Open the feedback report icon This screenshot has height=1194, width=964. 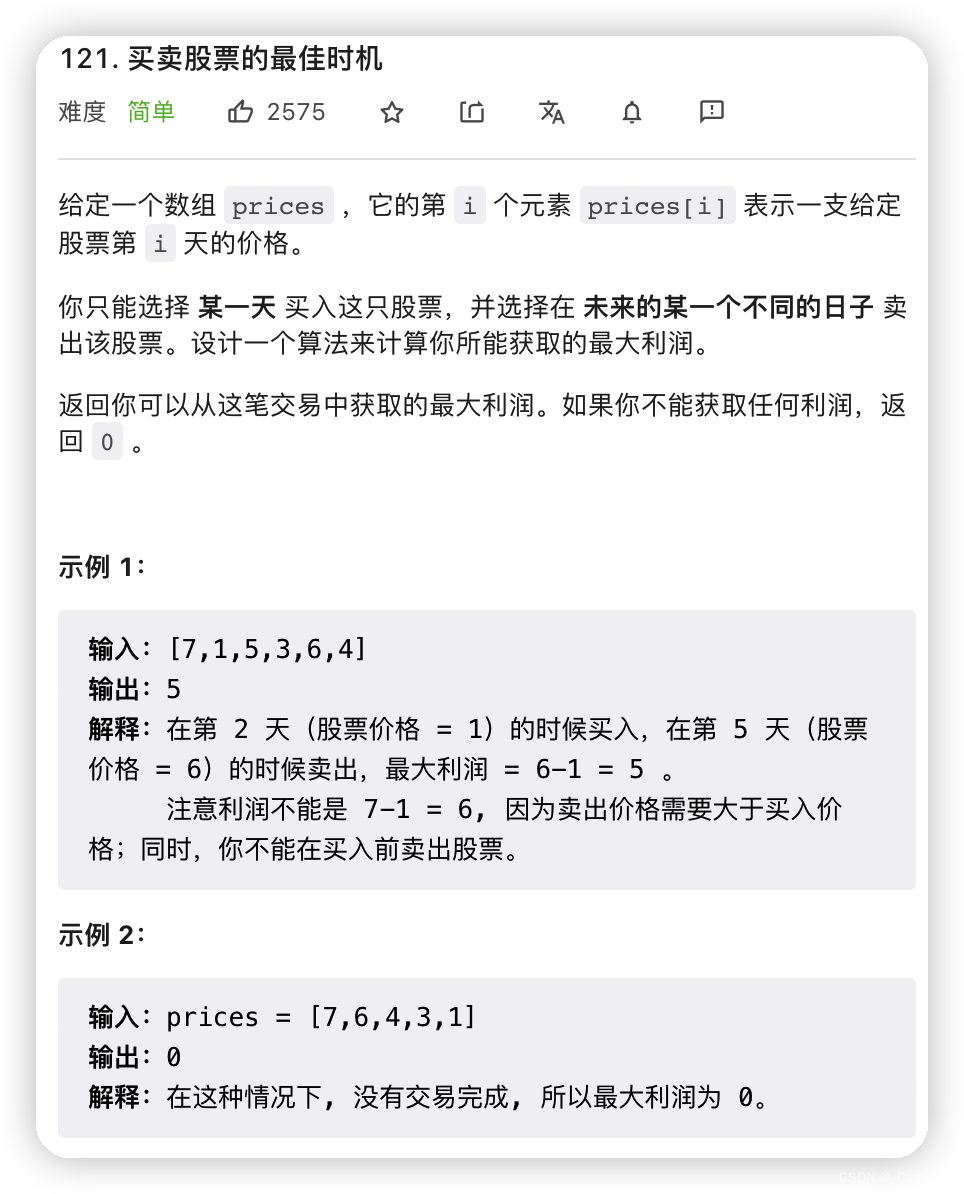tap(711, 112)
